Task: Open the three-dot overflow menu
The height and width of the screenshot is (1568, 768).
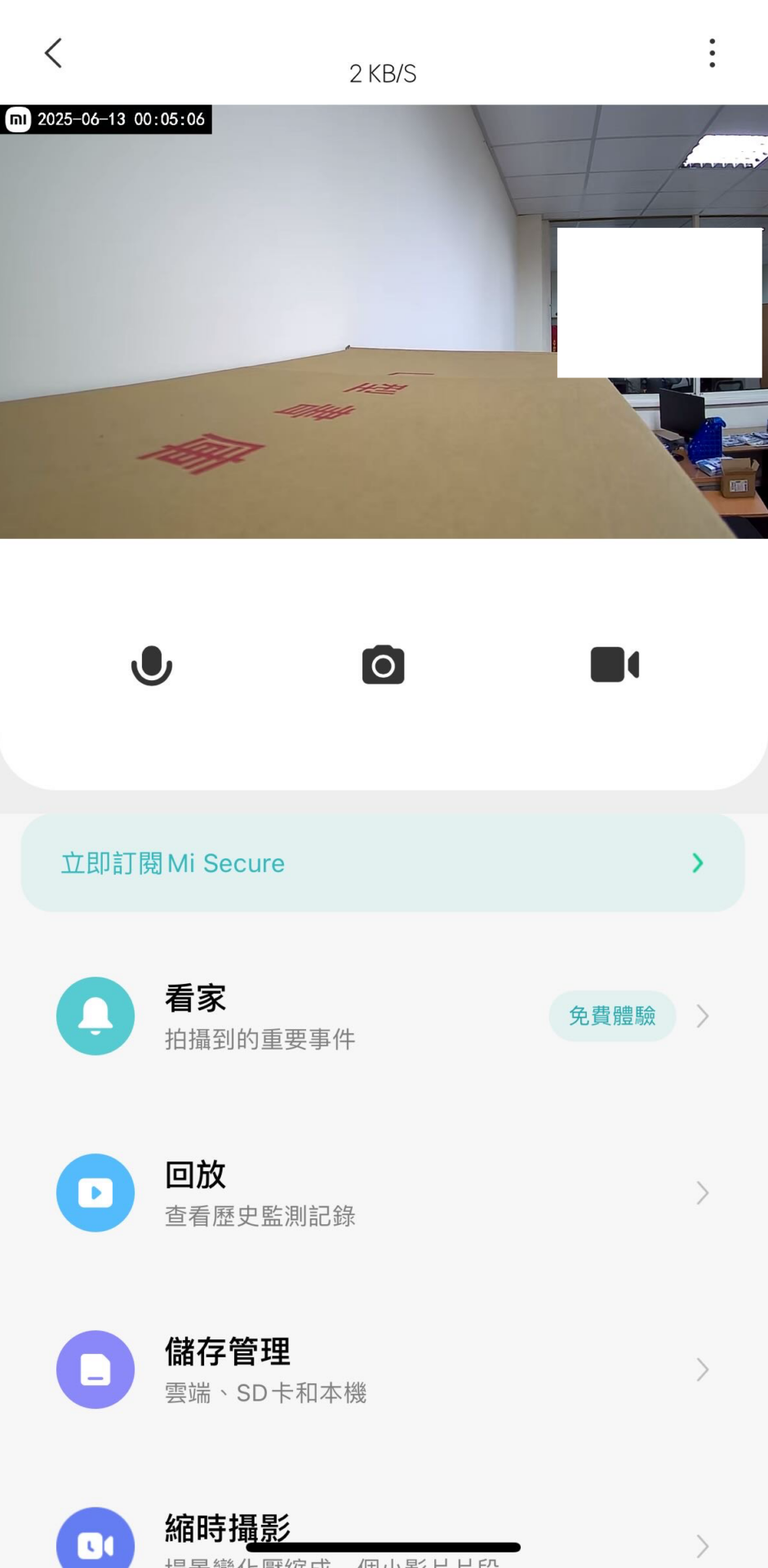Action: [x=712, y=53]
